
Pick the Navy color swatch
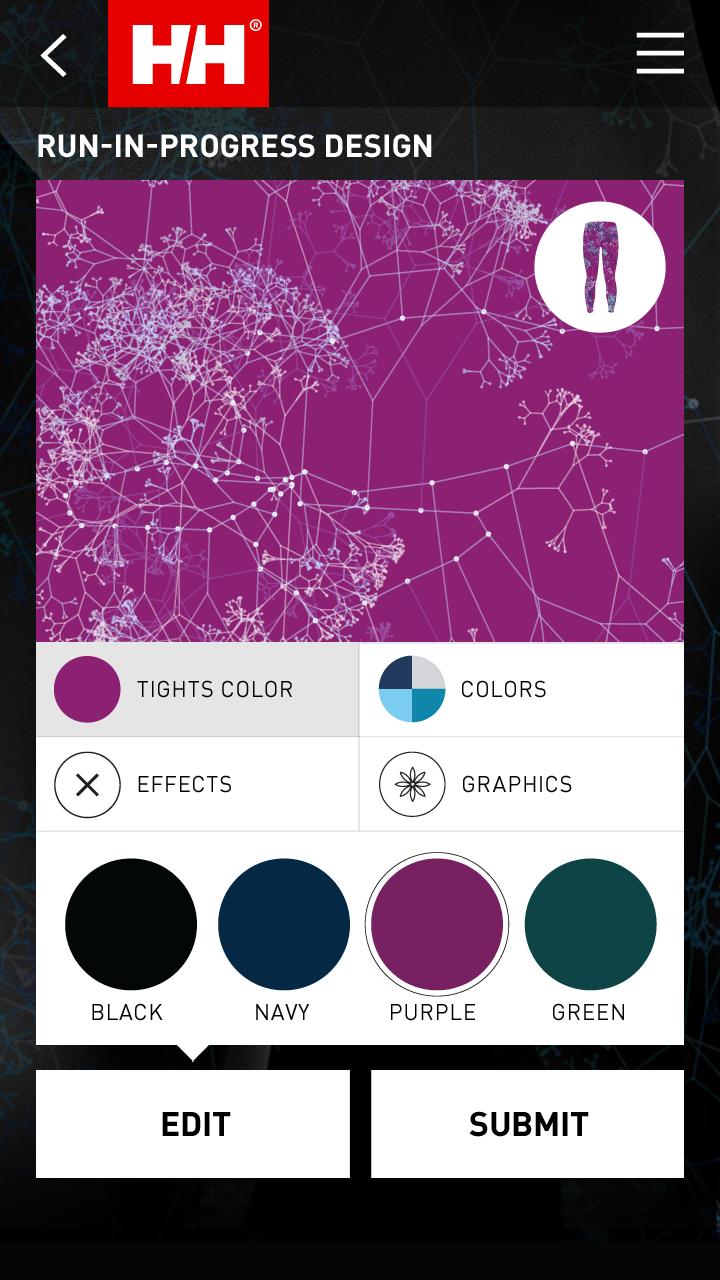point(283,924)
